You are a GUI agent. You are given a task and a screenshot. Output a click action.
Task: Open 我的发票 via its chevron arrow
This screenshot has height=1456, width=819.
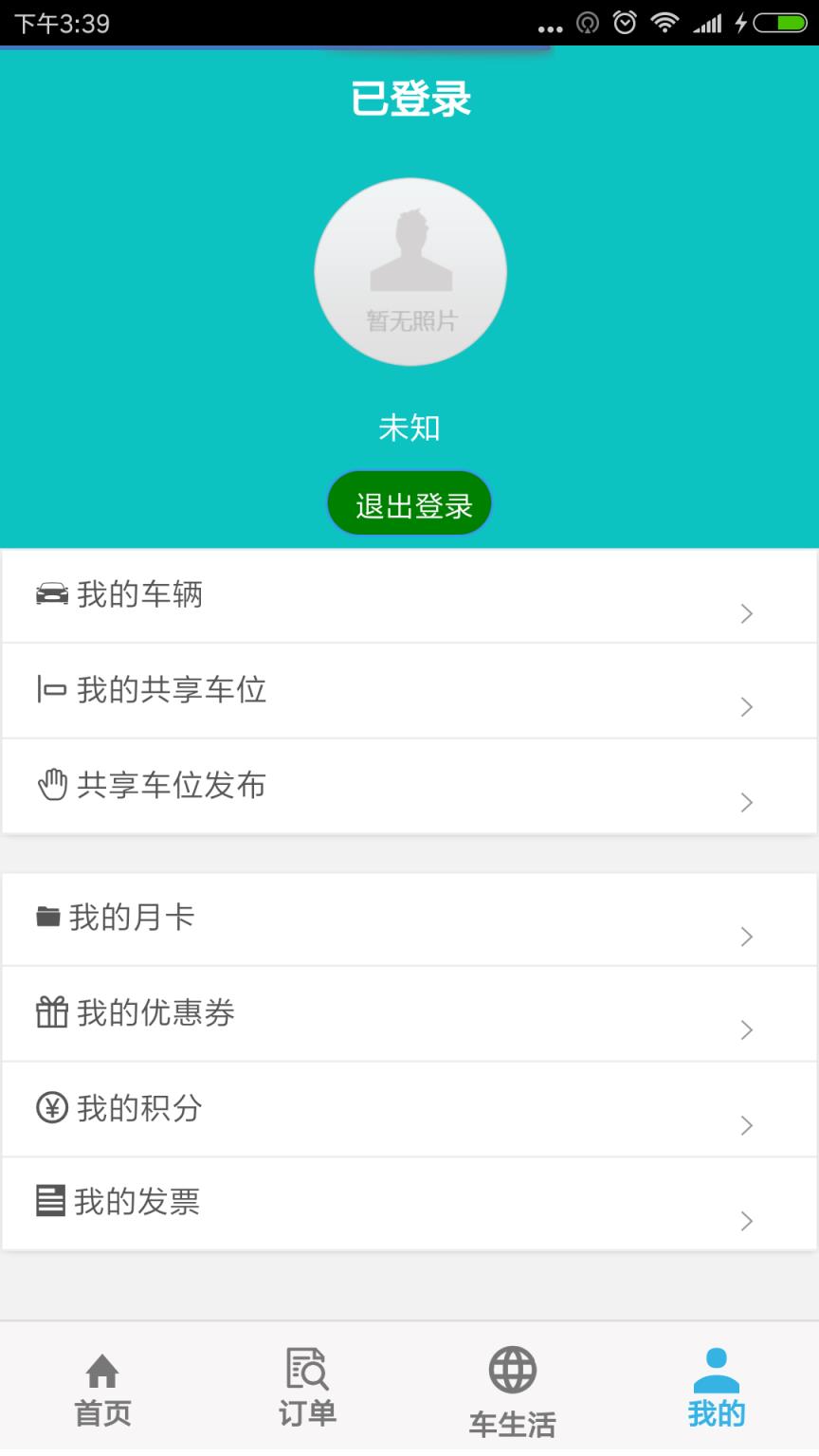[746, 1221]
